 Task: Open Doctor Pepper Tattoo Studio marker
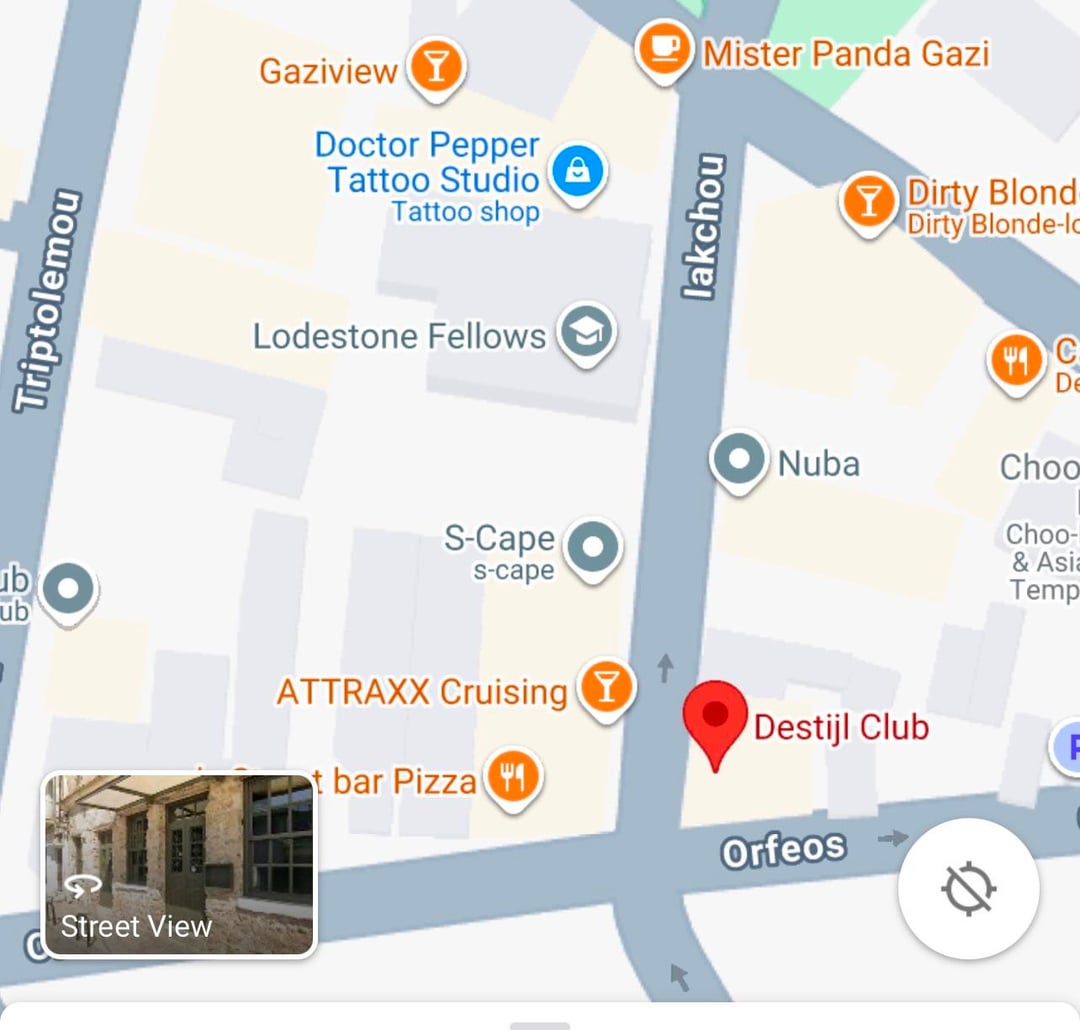click(x=578, y=176)
